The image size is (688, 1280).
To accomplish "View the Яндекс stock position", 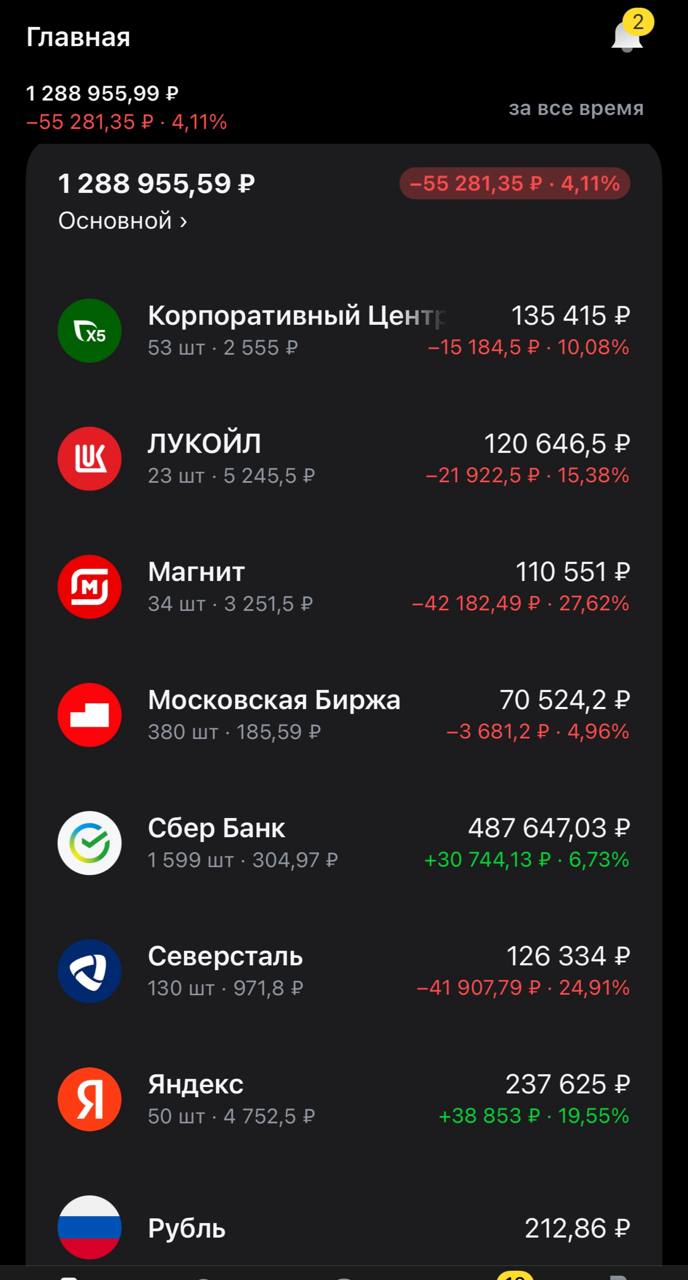I will pyautogui.click(x=344, y=1099).
